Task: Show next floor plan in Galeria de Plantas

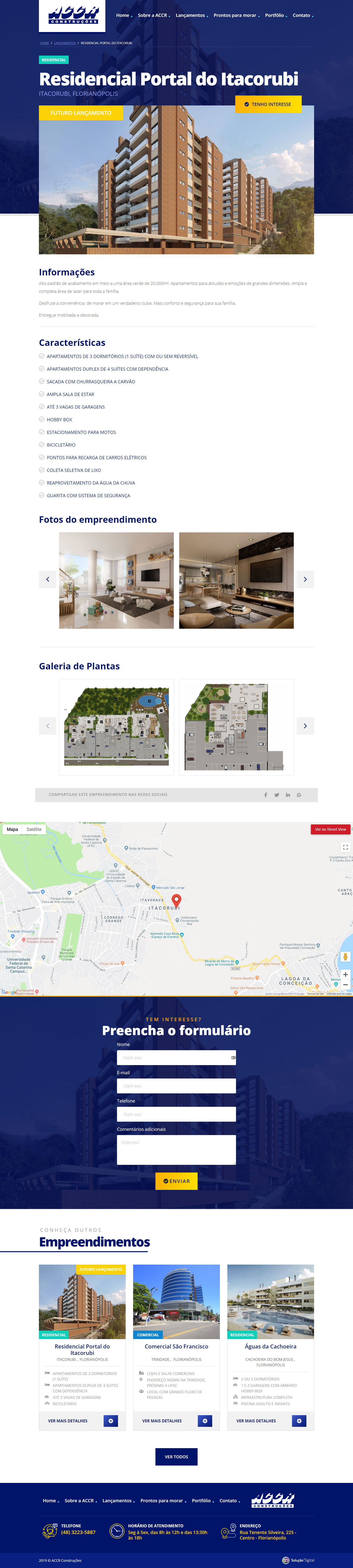Action: (305, 725)
